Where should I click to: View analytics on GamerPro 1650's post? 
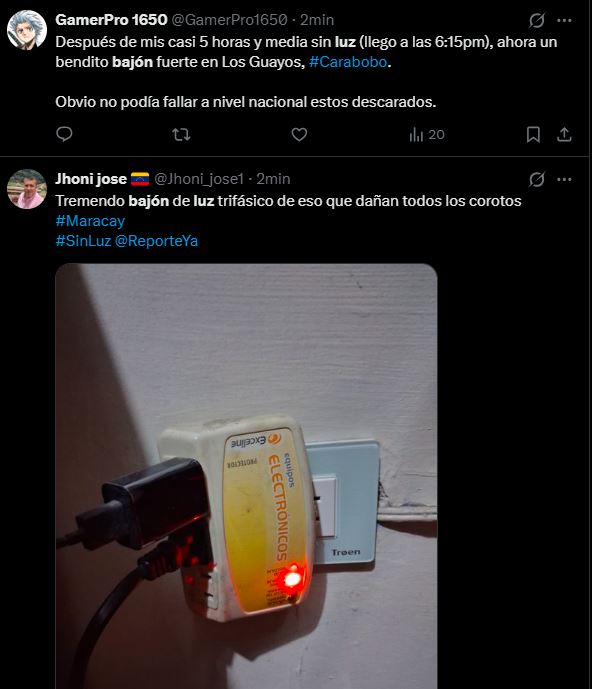pos(427,134)
